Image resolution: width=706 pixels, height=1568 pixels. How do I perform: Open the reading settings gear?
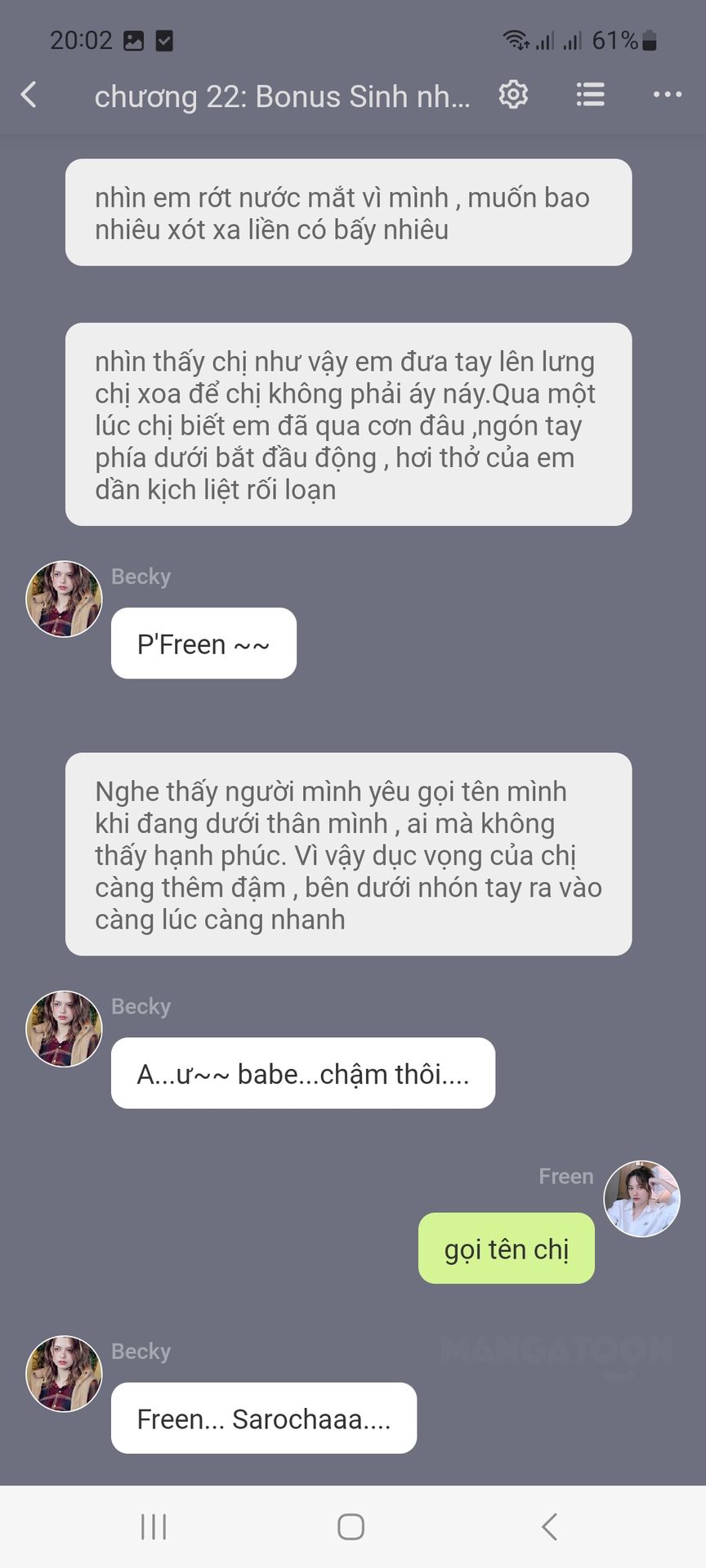click(513, 95)
